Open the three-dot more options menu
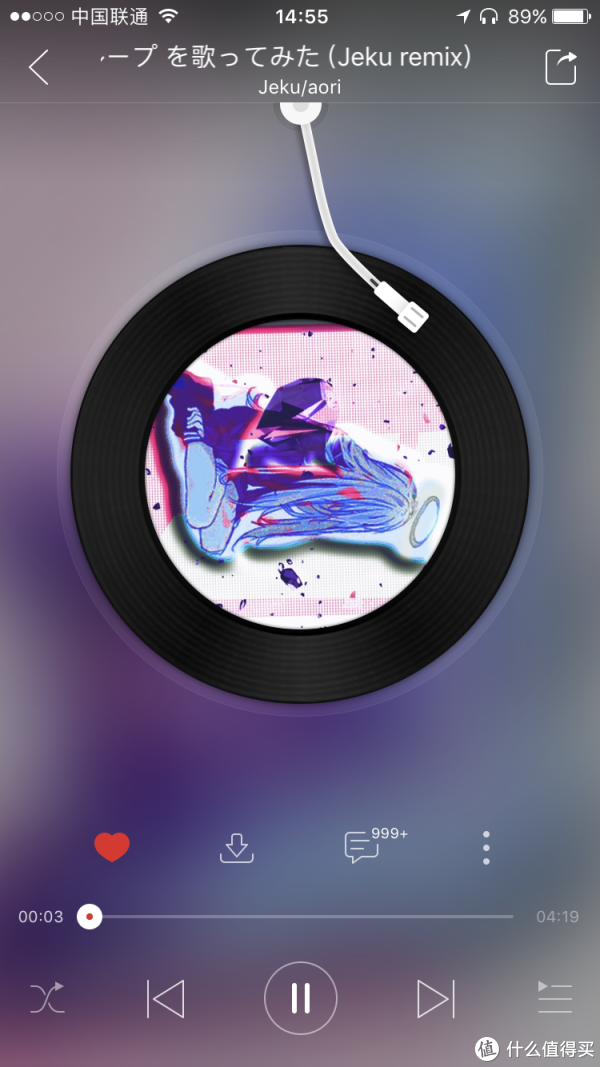This screenshot has height=1067, width=600. coord(486,847)
